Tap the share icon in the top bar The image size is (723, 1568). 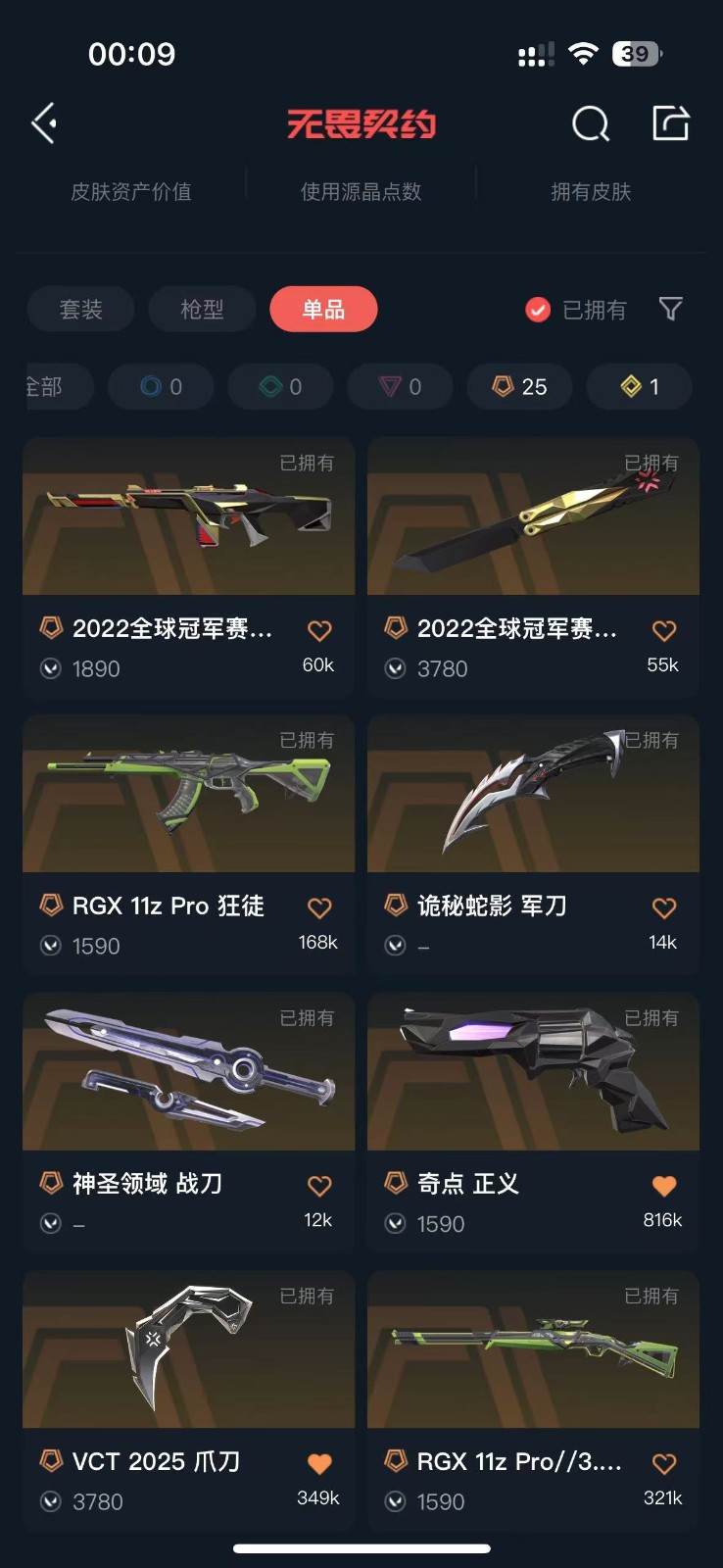coord(671,123)
